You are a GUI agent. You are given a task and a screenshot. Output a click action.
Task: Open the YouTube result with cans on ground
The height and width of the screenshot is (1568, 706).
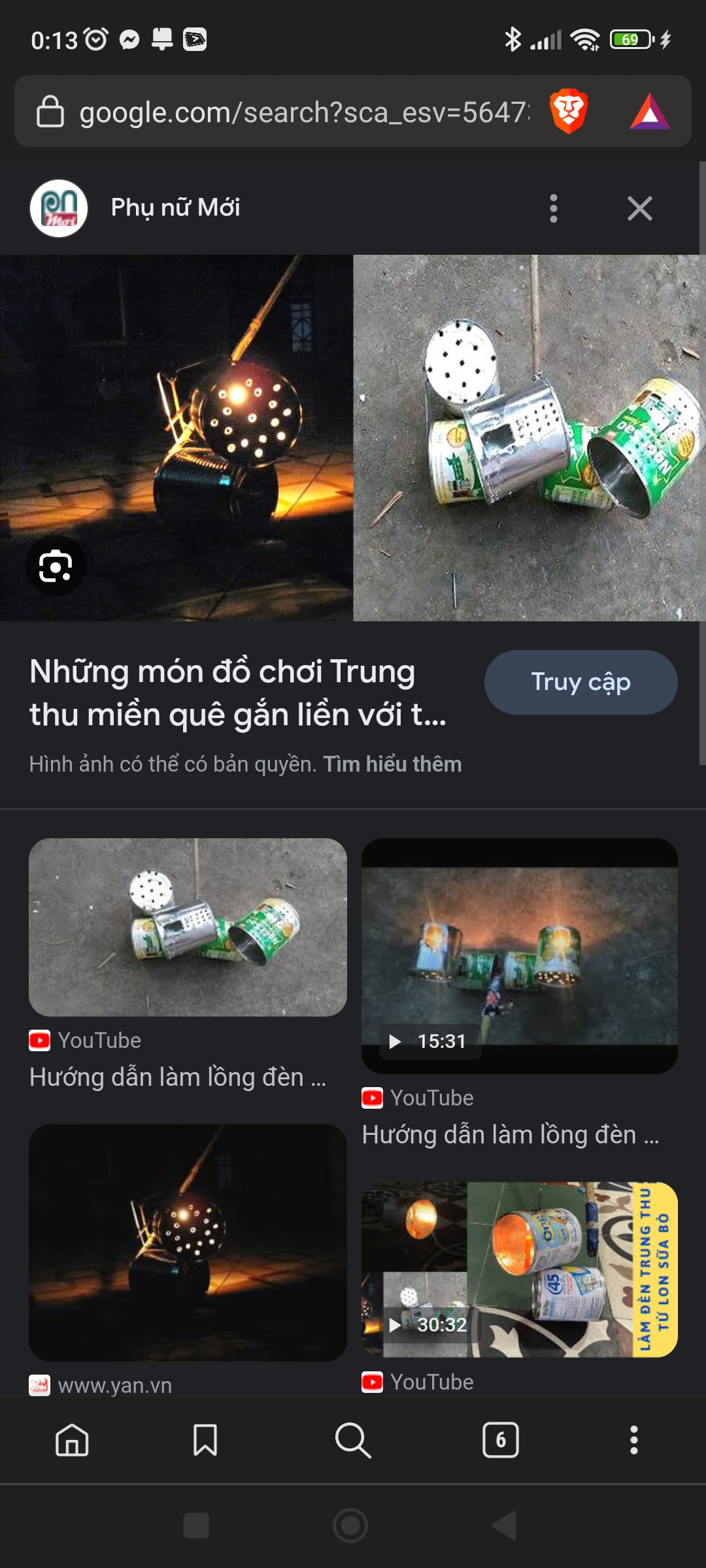click(x=188, y=928)
